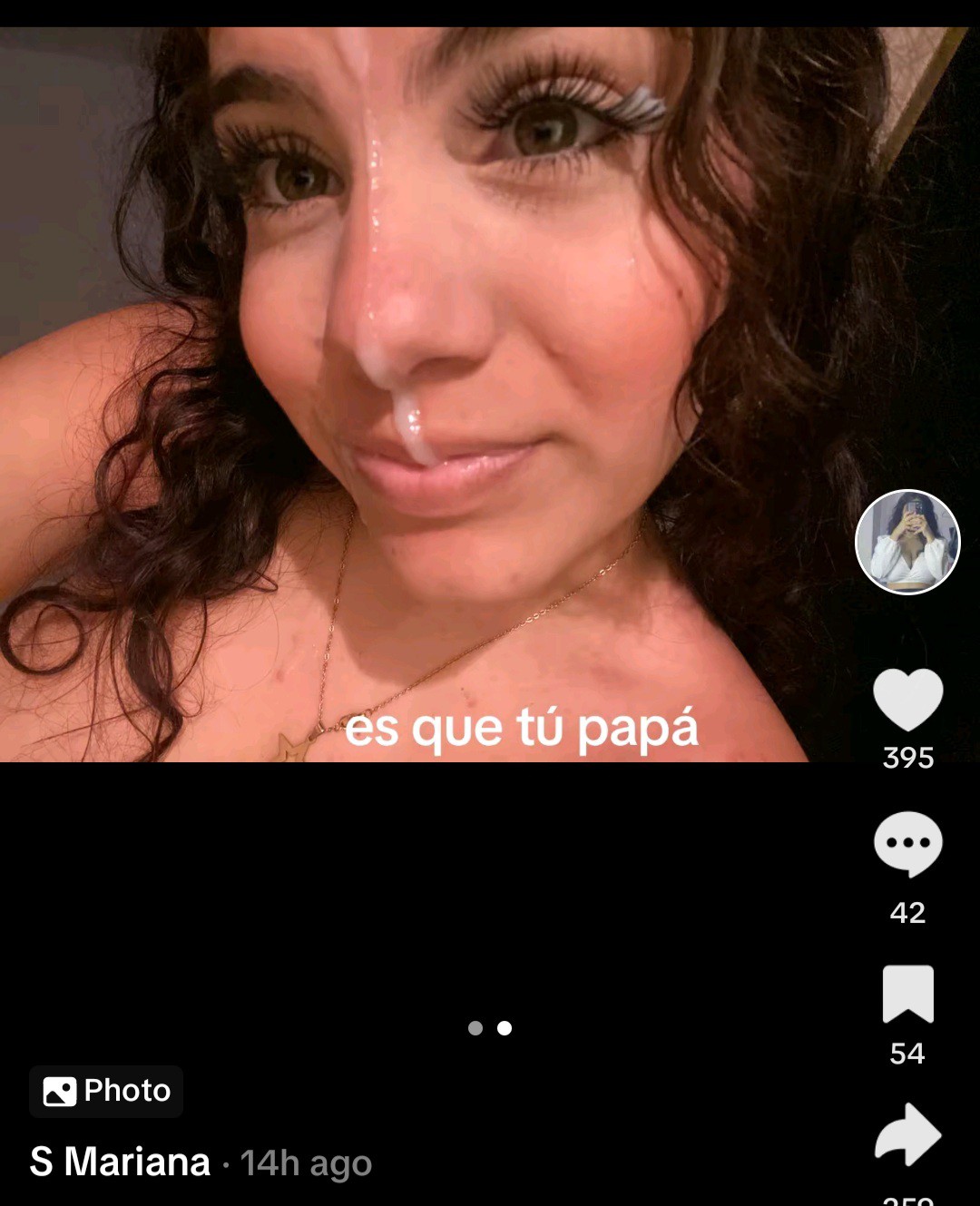The image size is (980, 1206).
Task: Open the creator's profile avatar
Action: 907,542
